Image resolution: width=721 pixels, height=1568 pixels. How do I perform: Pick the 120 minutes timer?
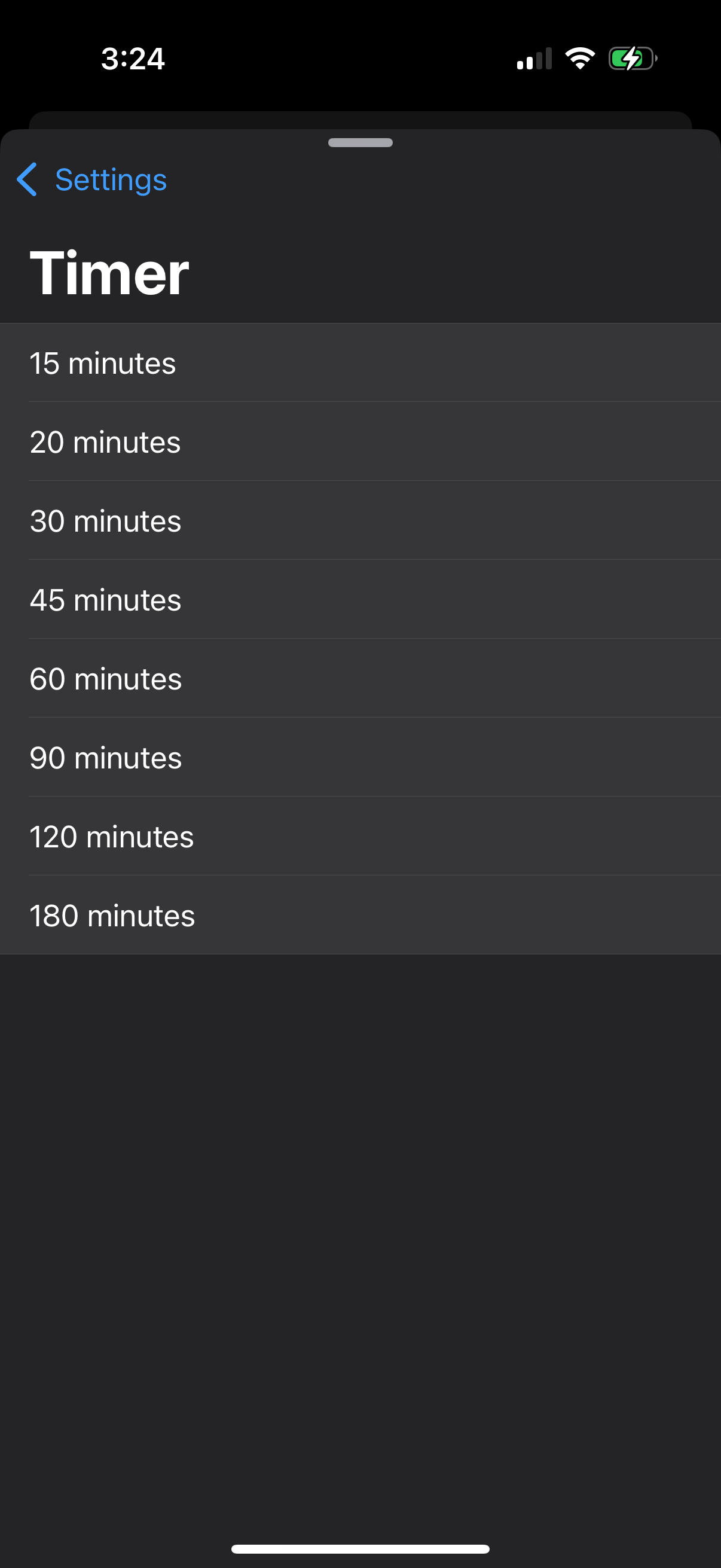(111, 837)
